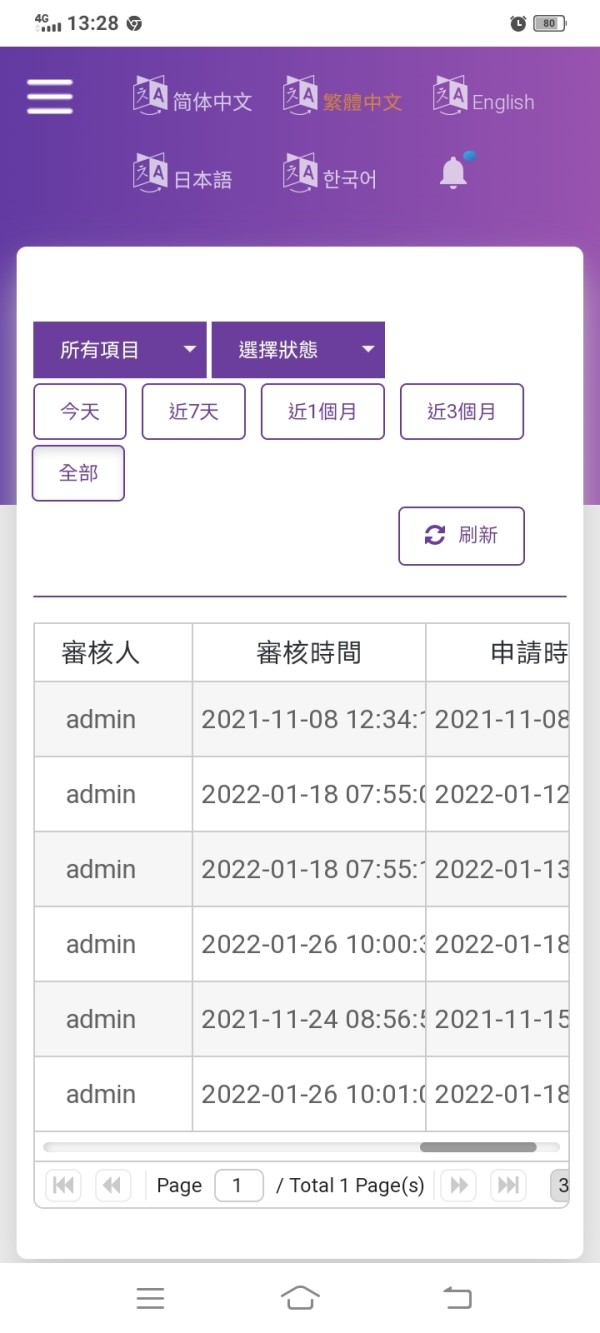The width and height of the screenshot is (600, 1333).
Task: Filter records by 今天
Action: 80,411
